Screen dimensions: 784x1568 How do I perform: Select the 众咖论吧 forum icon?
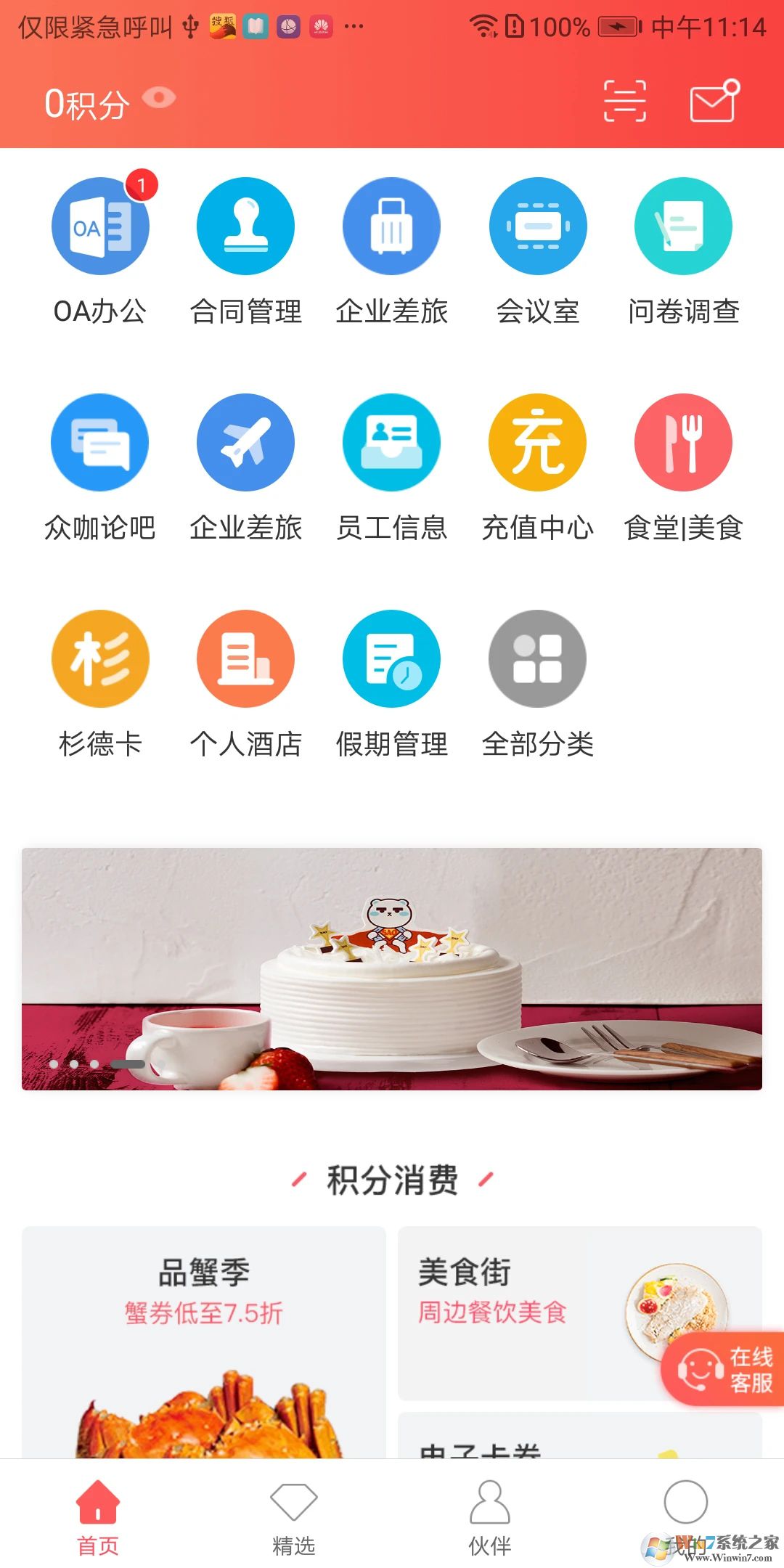click(x=99, y=441)
